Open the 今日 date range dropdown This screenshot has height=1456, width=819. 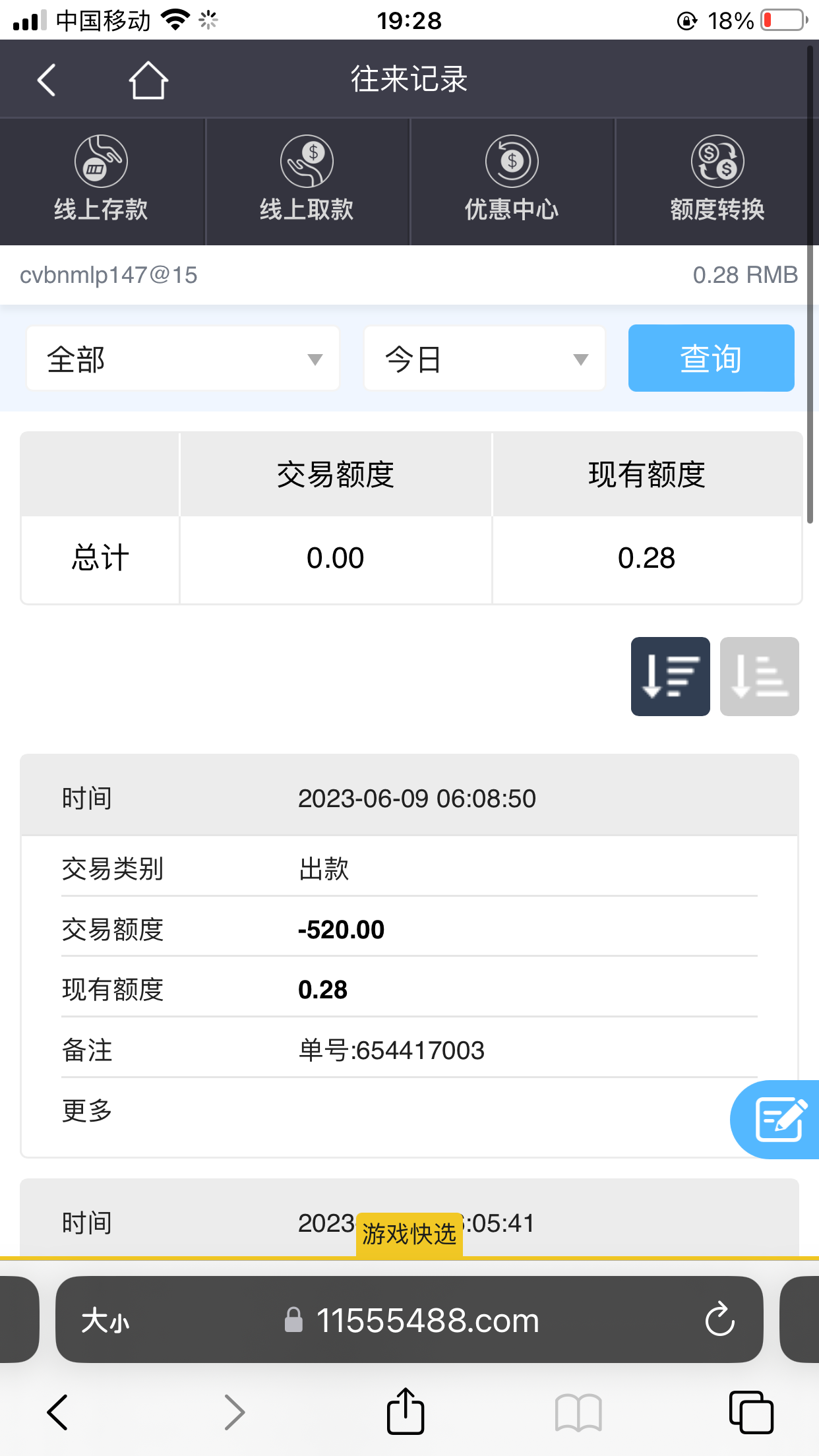(x=484, y=357)
